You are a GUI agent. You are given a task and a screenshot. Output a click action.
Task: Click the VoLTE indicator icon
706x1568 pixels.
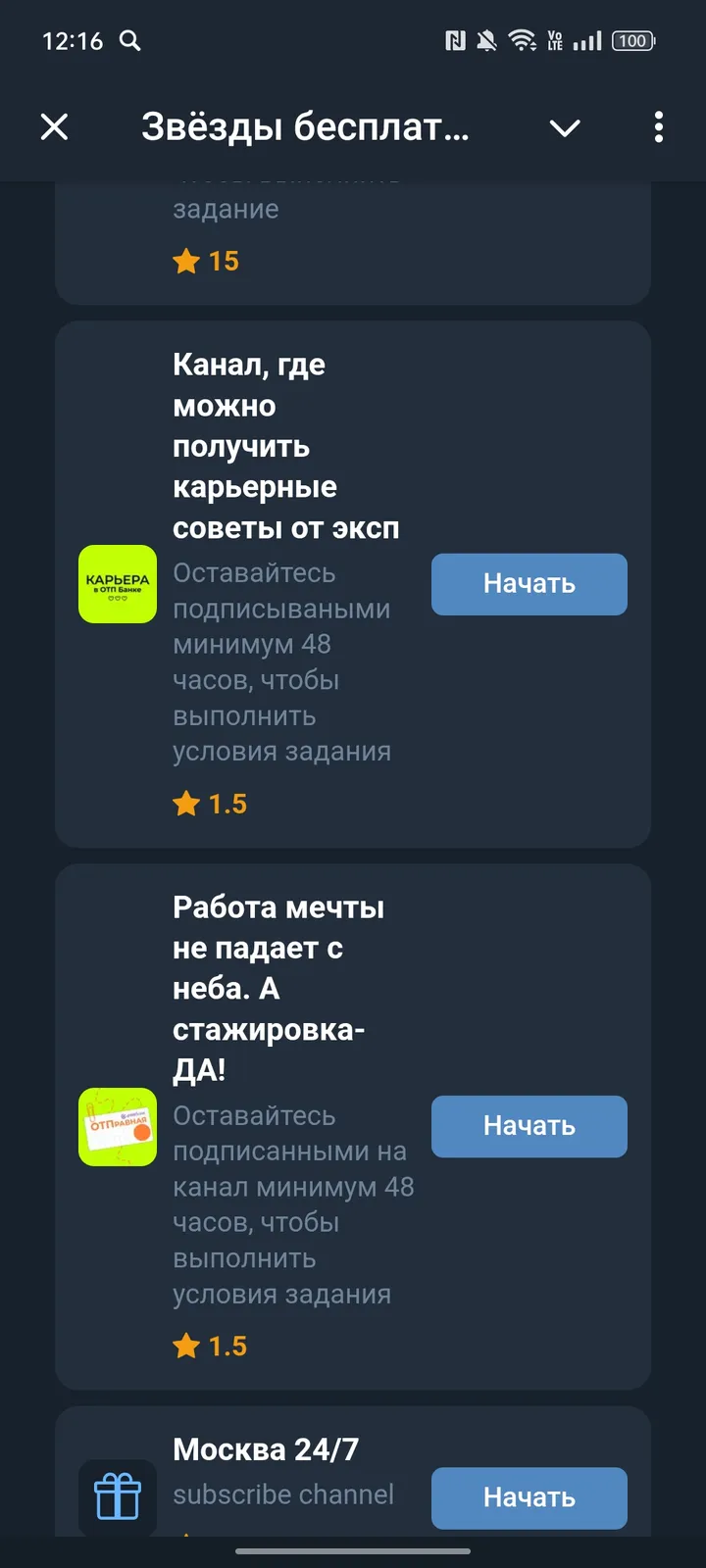coord(553,41)
